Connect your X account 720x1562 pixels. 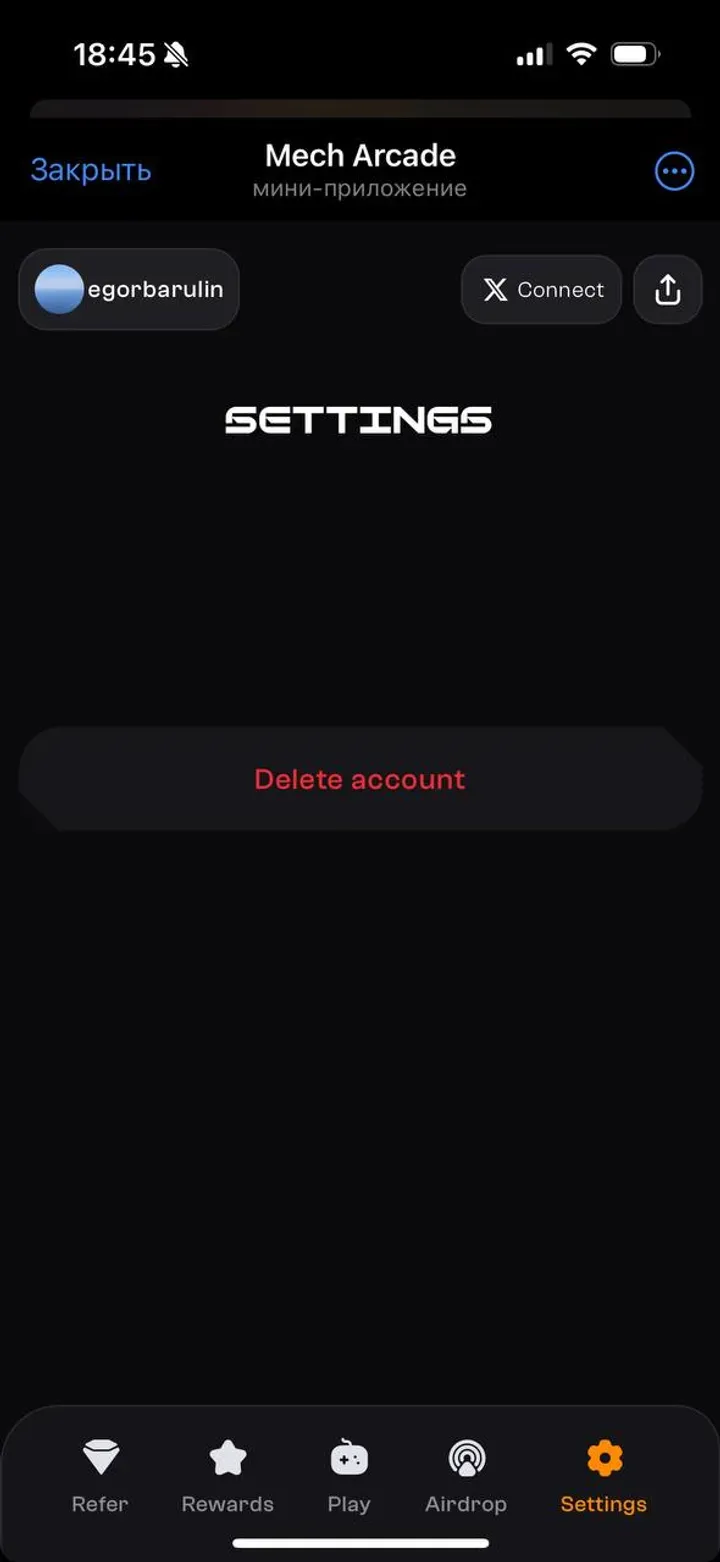(x=542, y=290)
